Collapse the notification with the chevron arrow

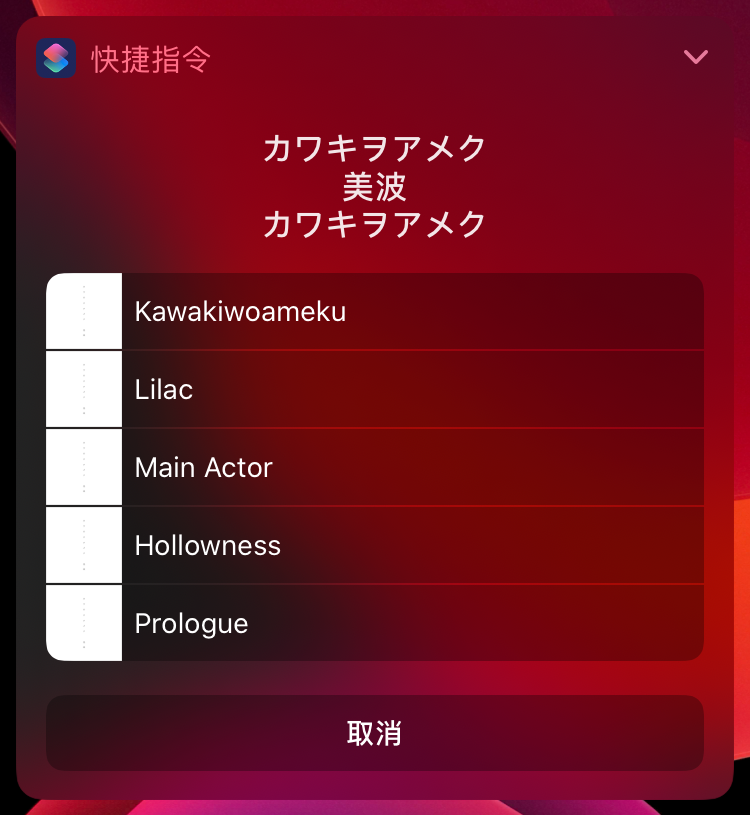point(696,57)
